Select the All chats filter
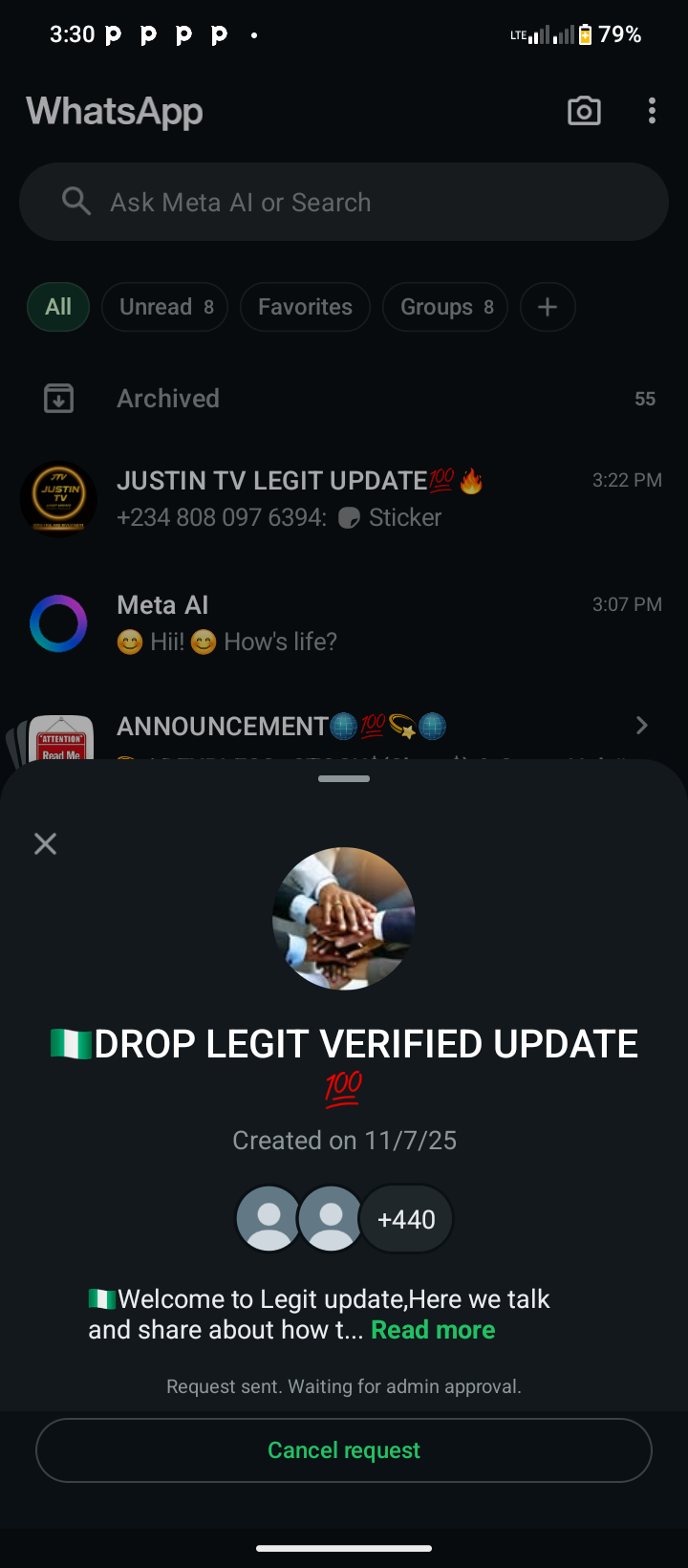The width and height of the screenshot is (688, 1568). click(x=58, y=307)
